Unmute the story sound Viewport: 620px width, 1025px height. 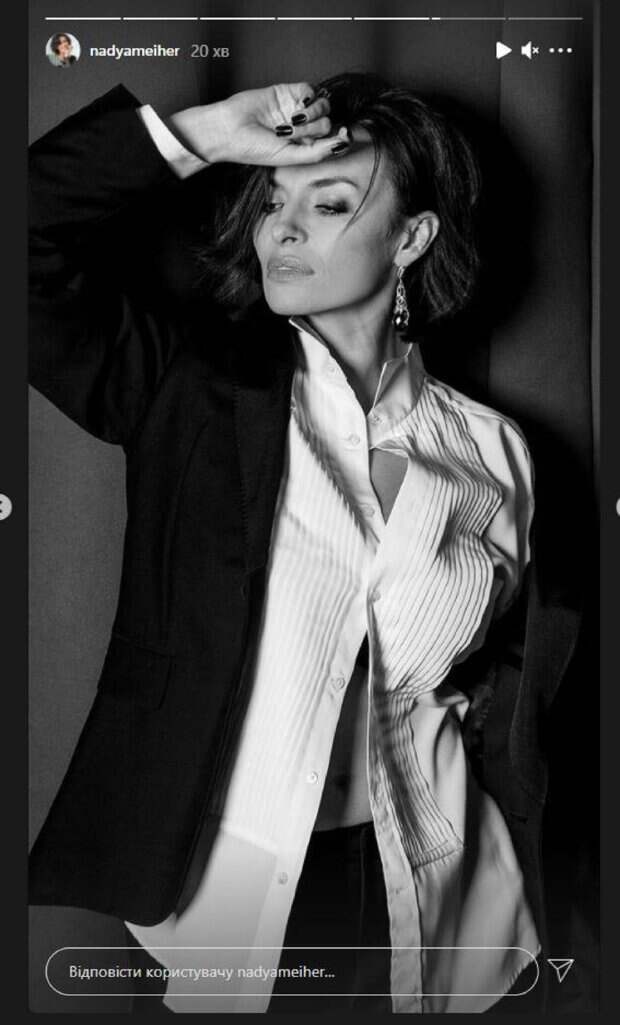(x=531, y=50)
